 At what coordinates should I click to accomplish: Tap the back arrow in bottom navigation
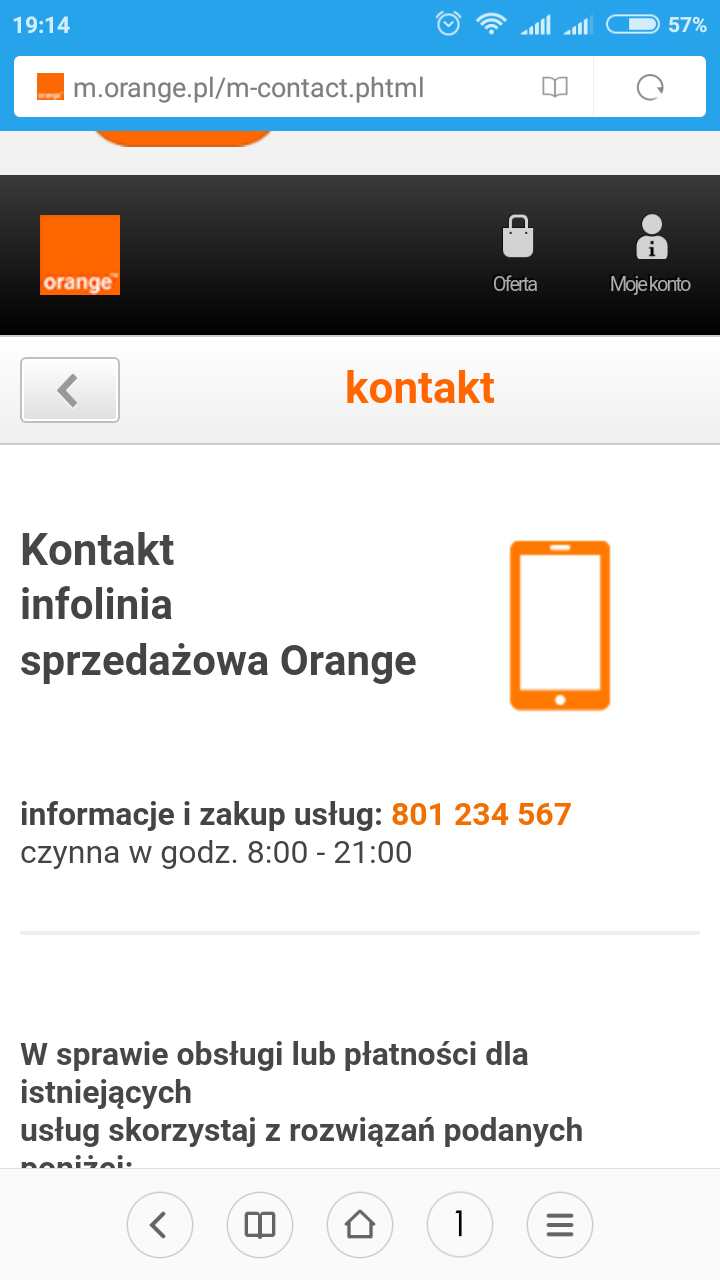(160, 1224)
